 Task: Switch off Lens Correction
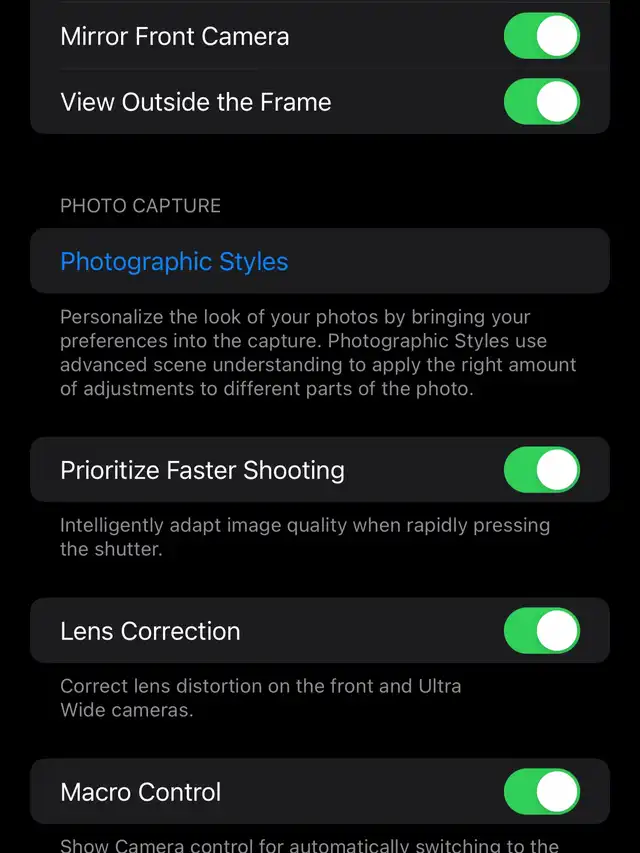541,631
